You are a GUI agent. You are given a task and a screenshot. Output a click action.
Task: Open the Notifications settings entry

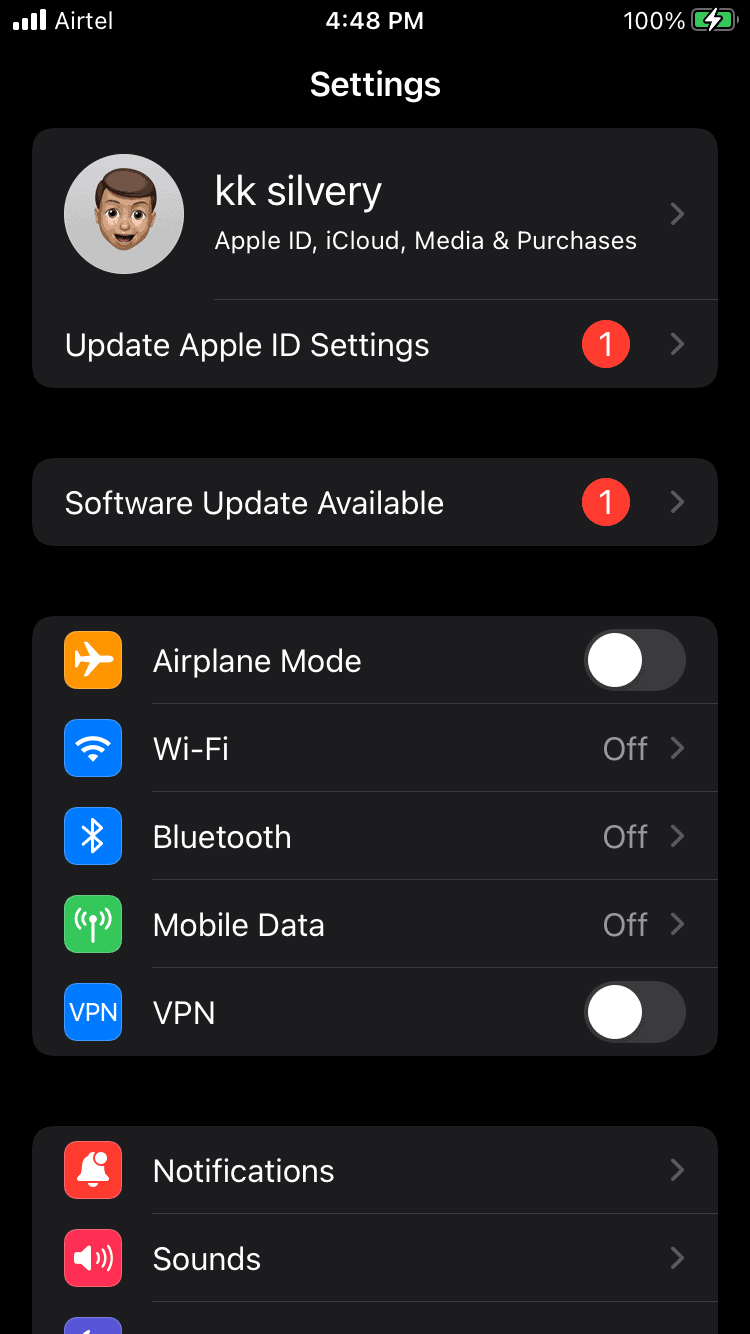click(x=375, y=1170)
